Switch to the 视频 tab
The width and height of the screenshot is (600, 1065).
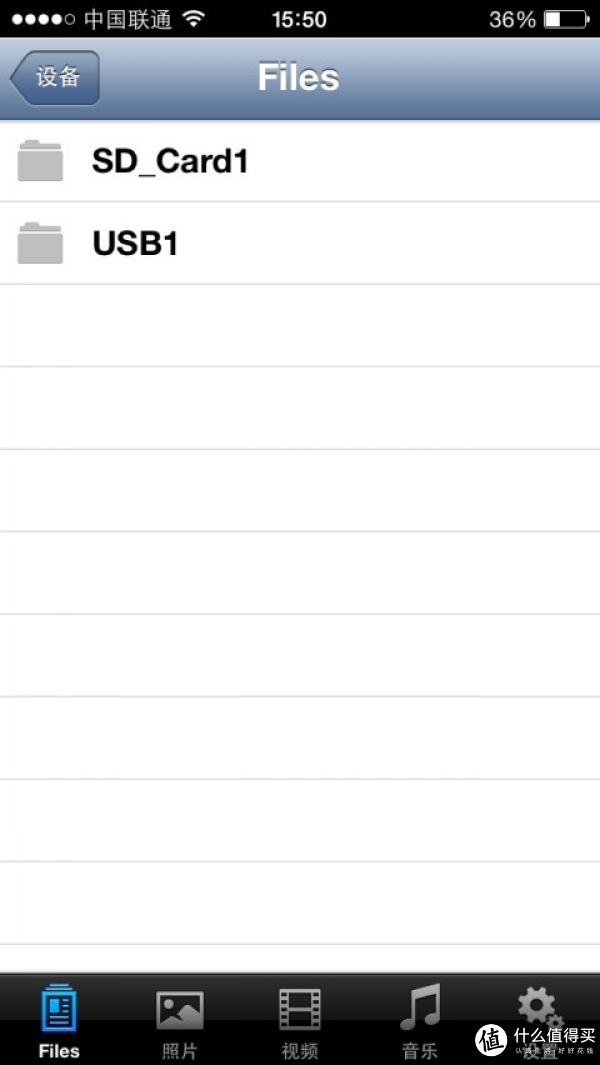300,1022
